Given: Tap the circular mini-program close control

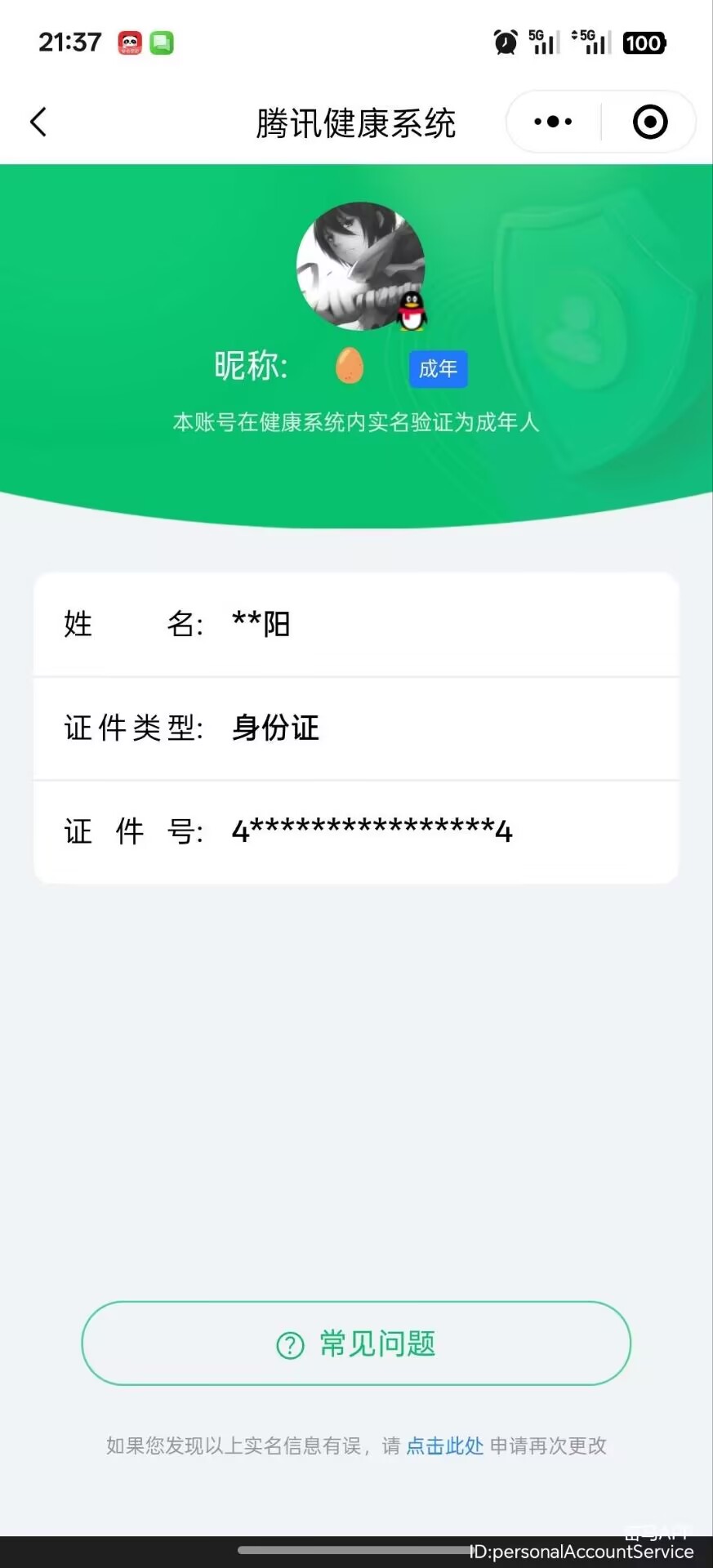Looking at the screenshot, I should [x=649, y=121].
